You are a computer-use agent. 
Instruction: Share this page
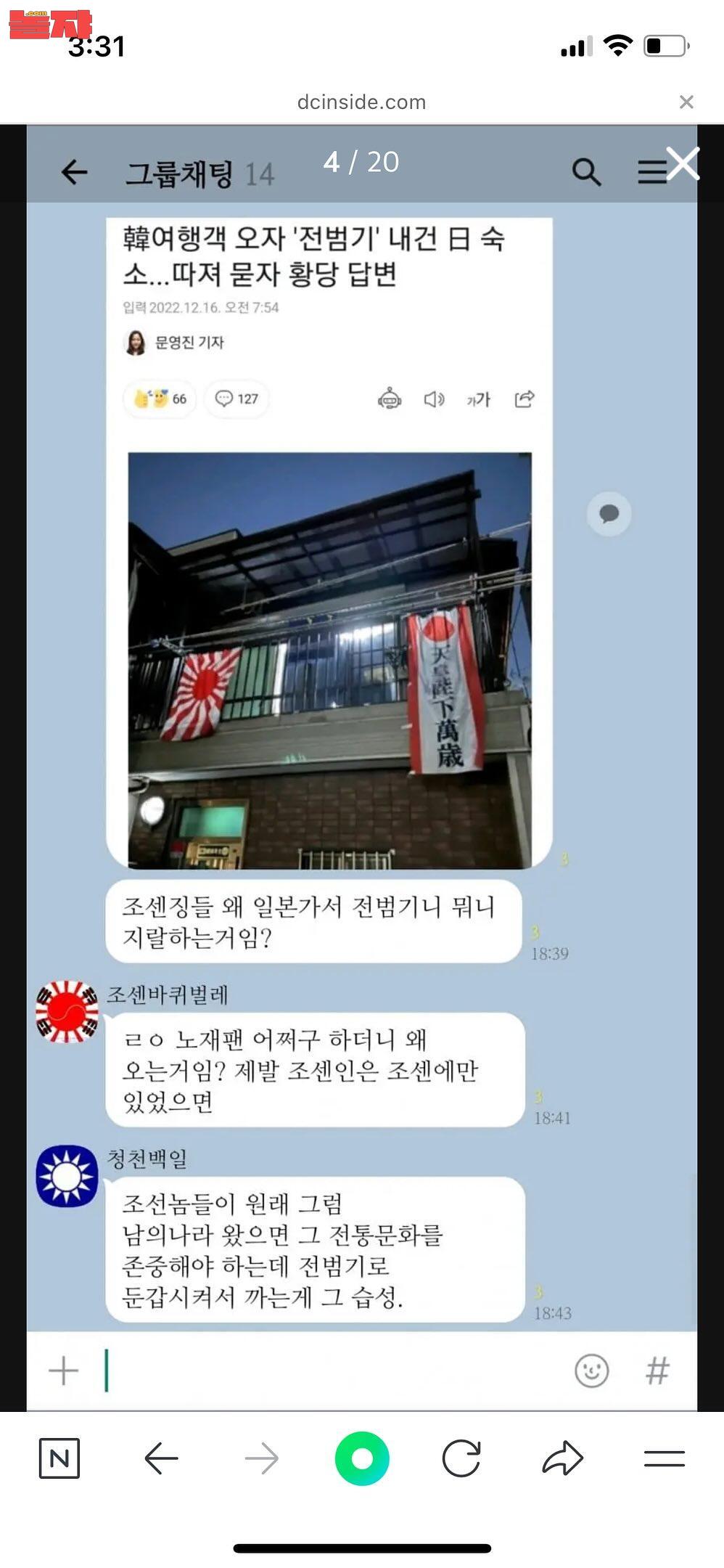tap(562, 1458)
